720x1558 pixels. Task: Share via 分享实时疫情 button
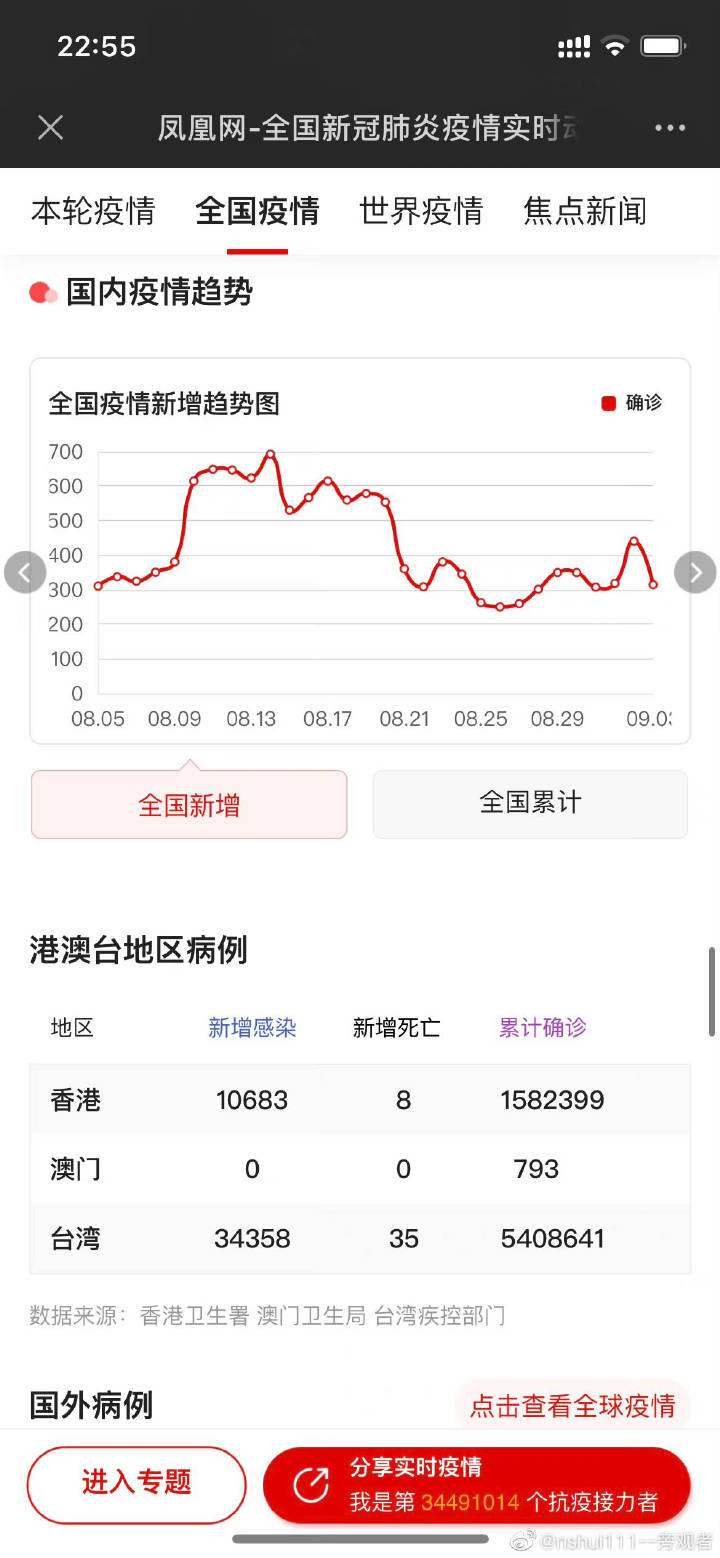pyautogui.click(x=477, y=1485)
